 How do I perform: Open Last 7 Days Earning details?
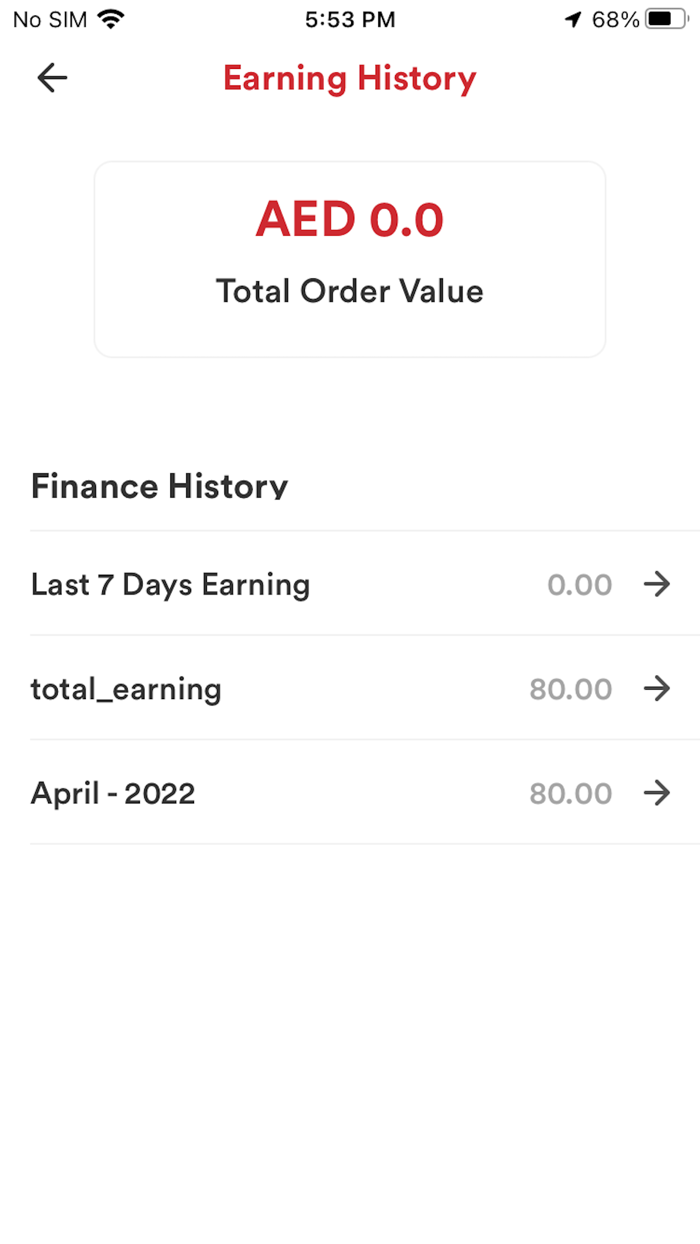(x=656, y=584)
